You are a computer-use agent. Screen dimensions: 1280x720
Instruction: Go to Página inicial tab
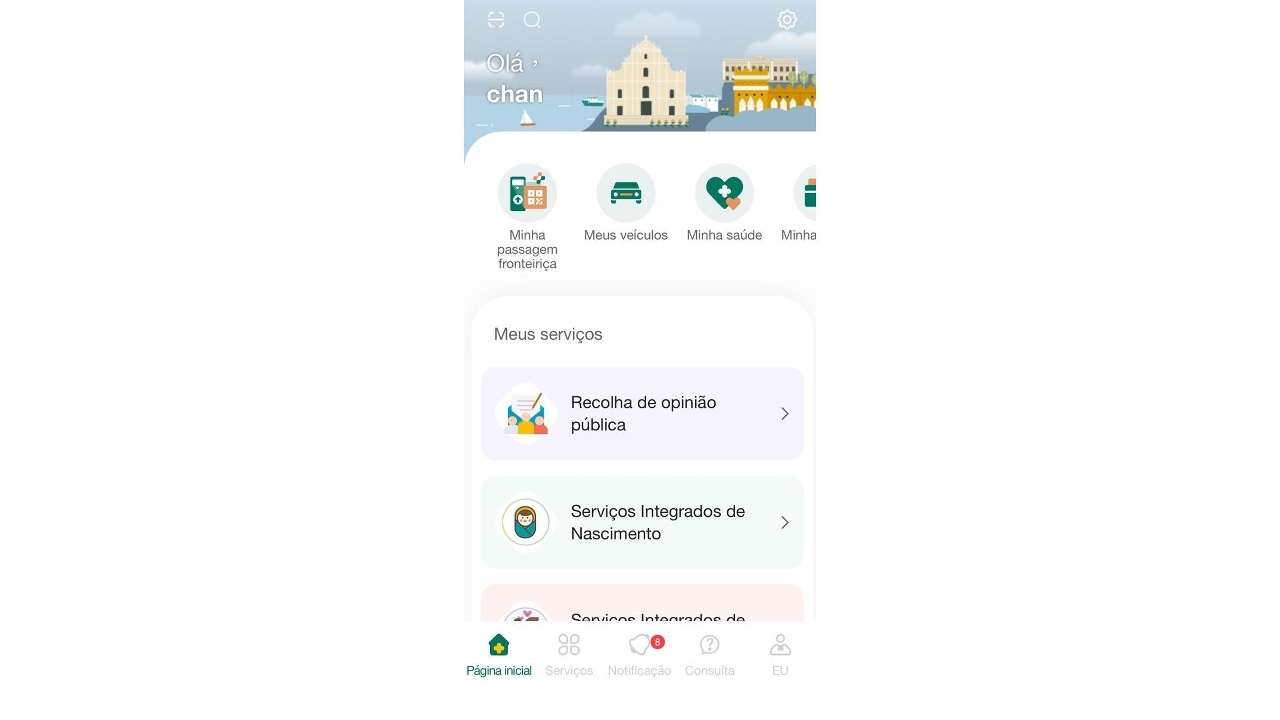[499, 655]
